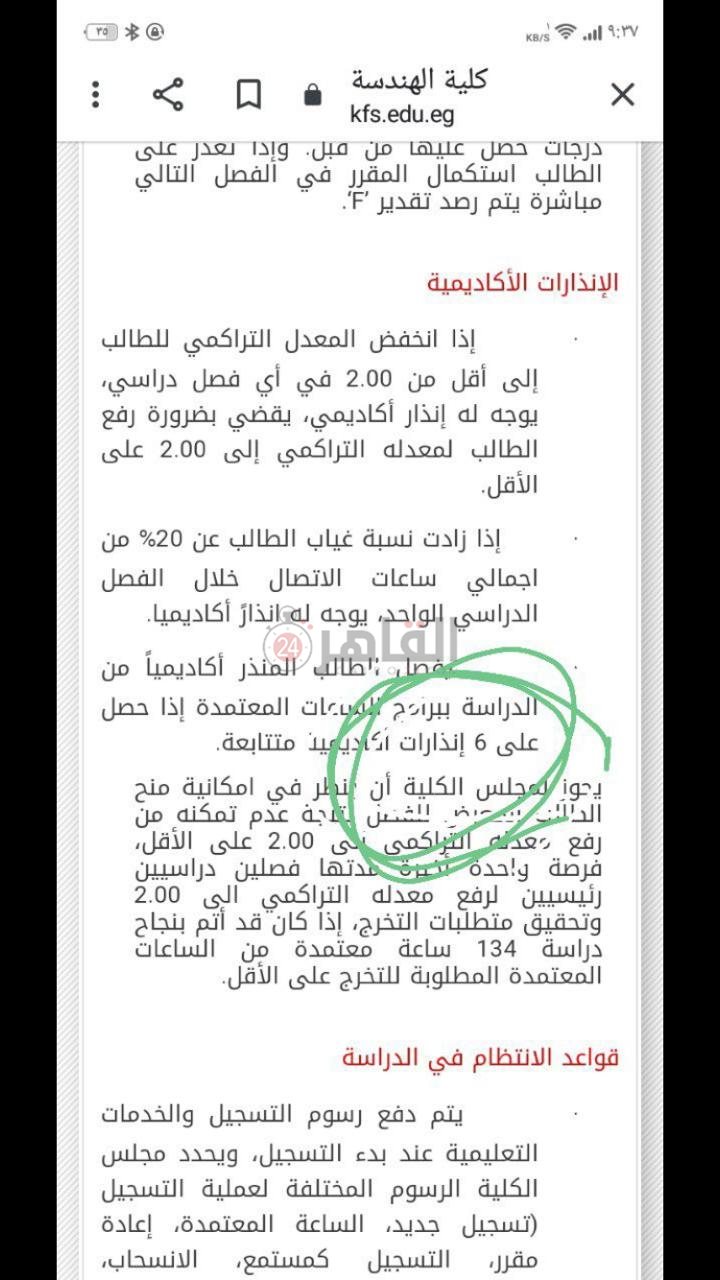Viewport: 720px width, 1280px height.
Task: Share this page link
Action: click(x=168, y=95)
